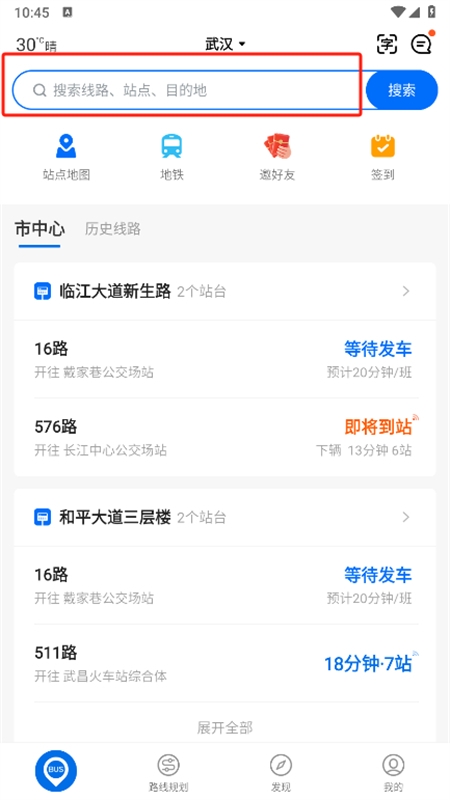
Task: Open 511路 toward 武昌火车站综合体
Action: 225,663
